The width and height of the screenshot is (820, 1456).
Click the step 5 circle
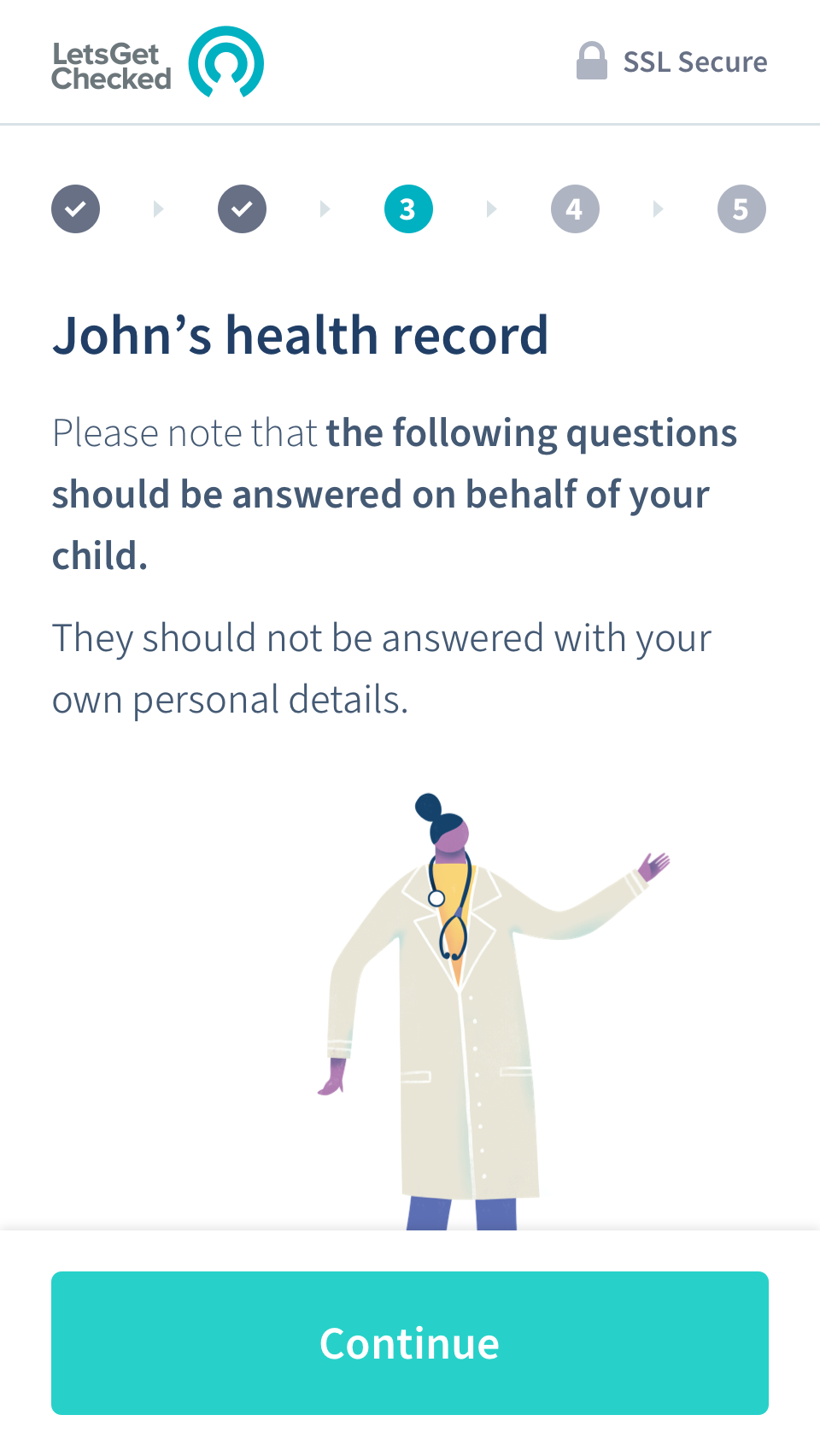tap(740, 208)
